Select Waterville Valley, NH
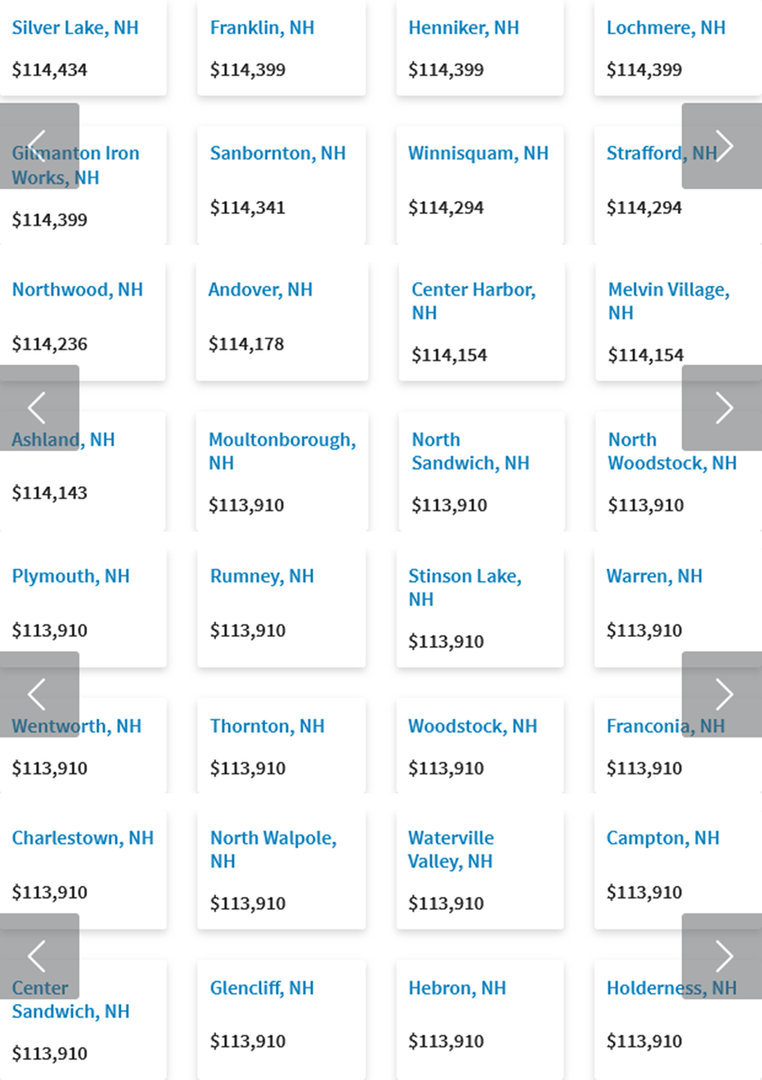The width and height of the screenshot is (762, 1080). tap(451, 849)
